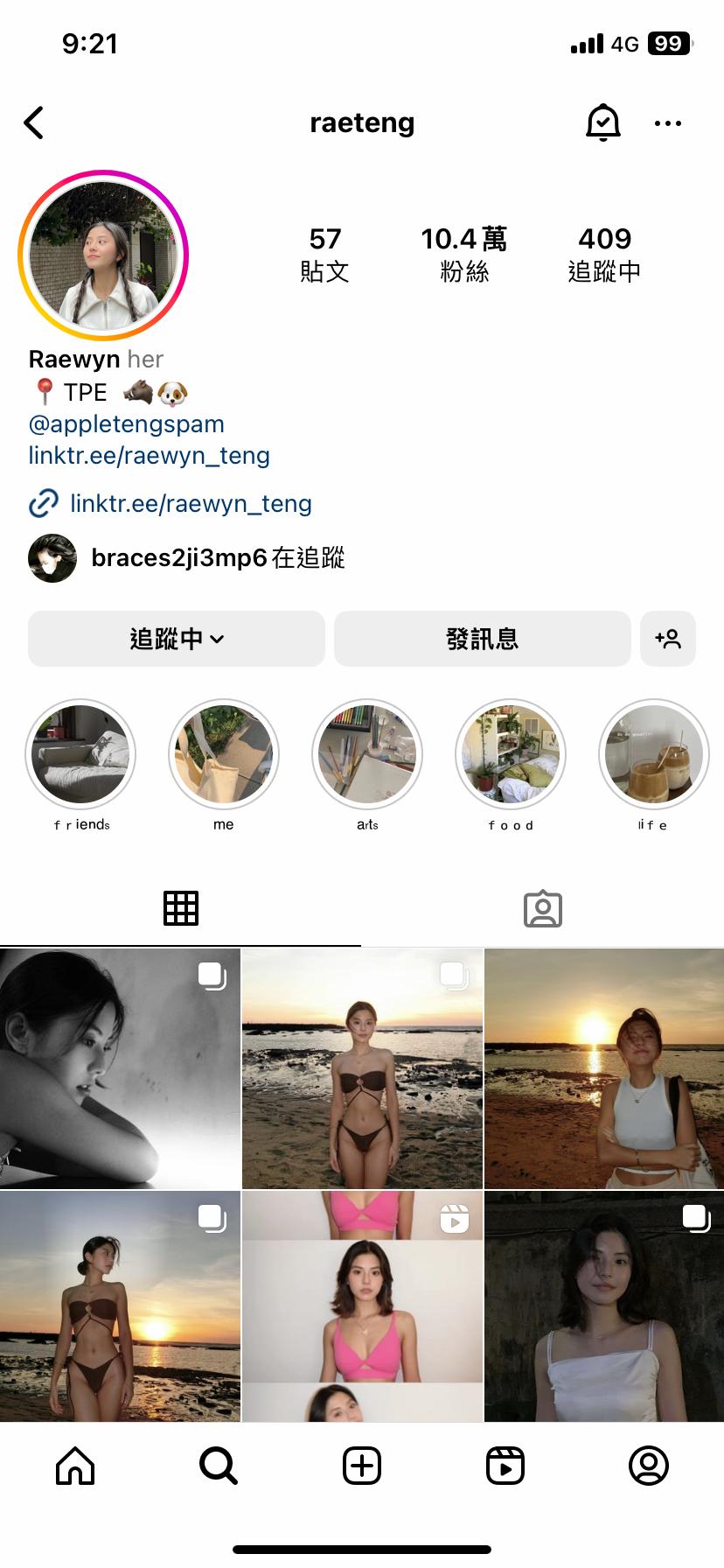724x1568 pixels.
Task: Open the food story highlight
Action: (511, 755)
